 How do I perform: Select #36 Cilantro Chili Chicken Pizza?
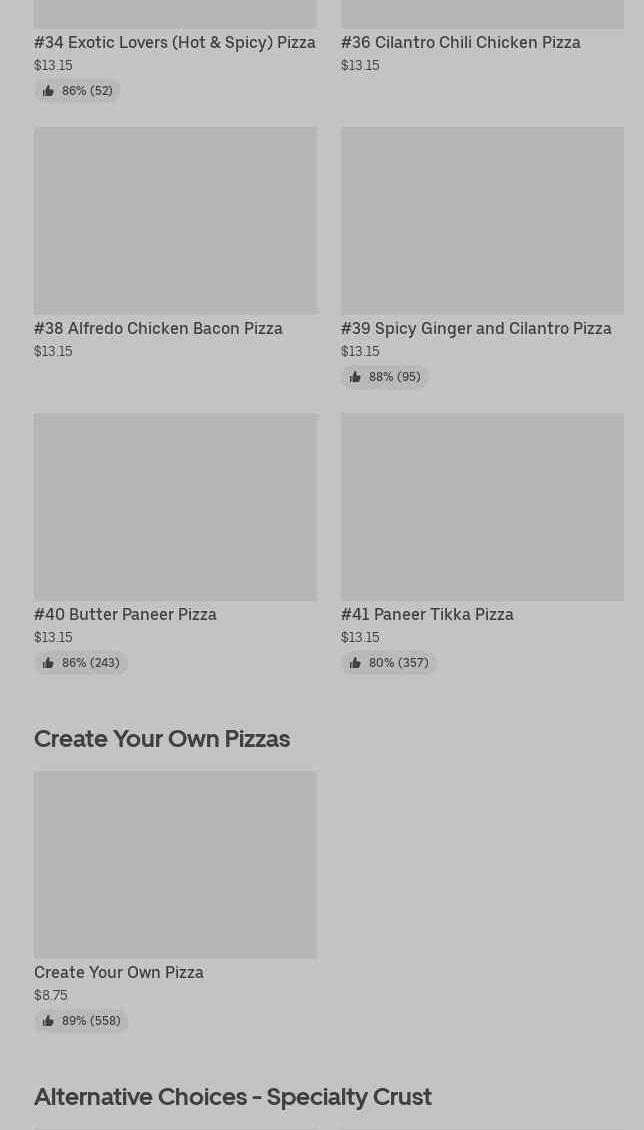click(x=460, y=42)
